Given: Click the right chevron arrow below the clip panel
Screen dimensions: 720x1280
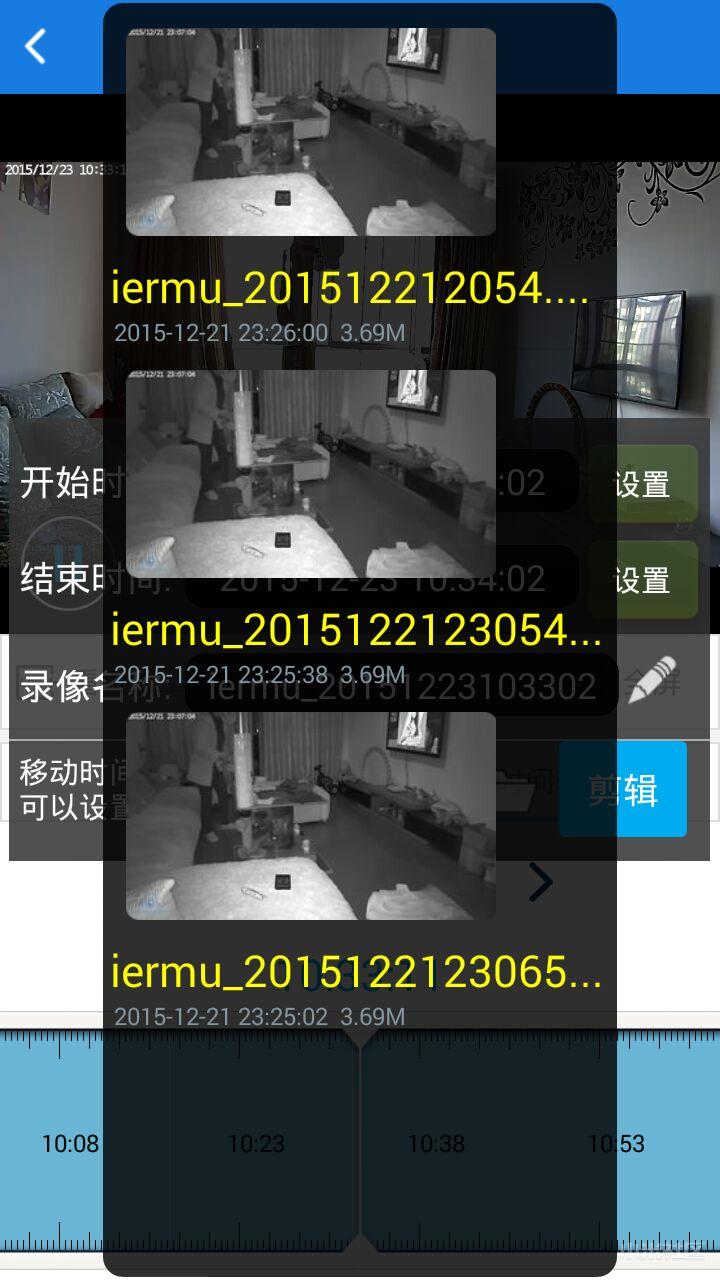Looking at the screenshot, I should click(x=540, y=882).
